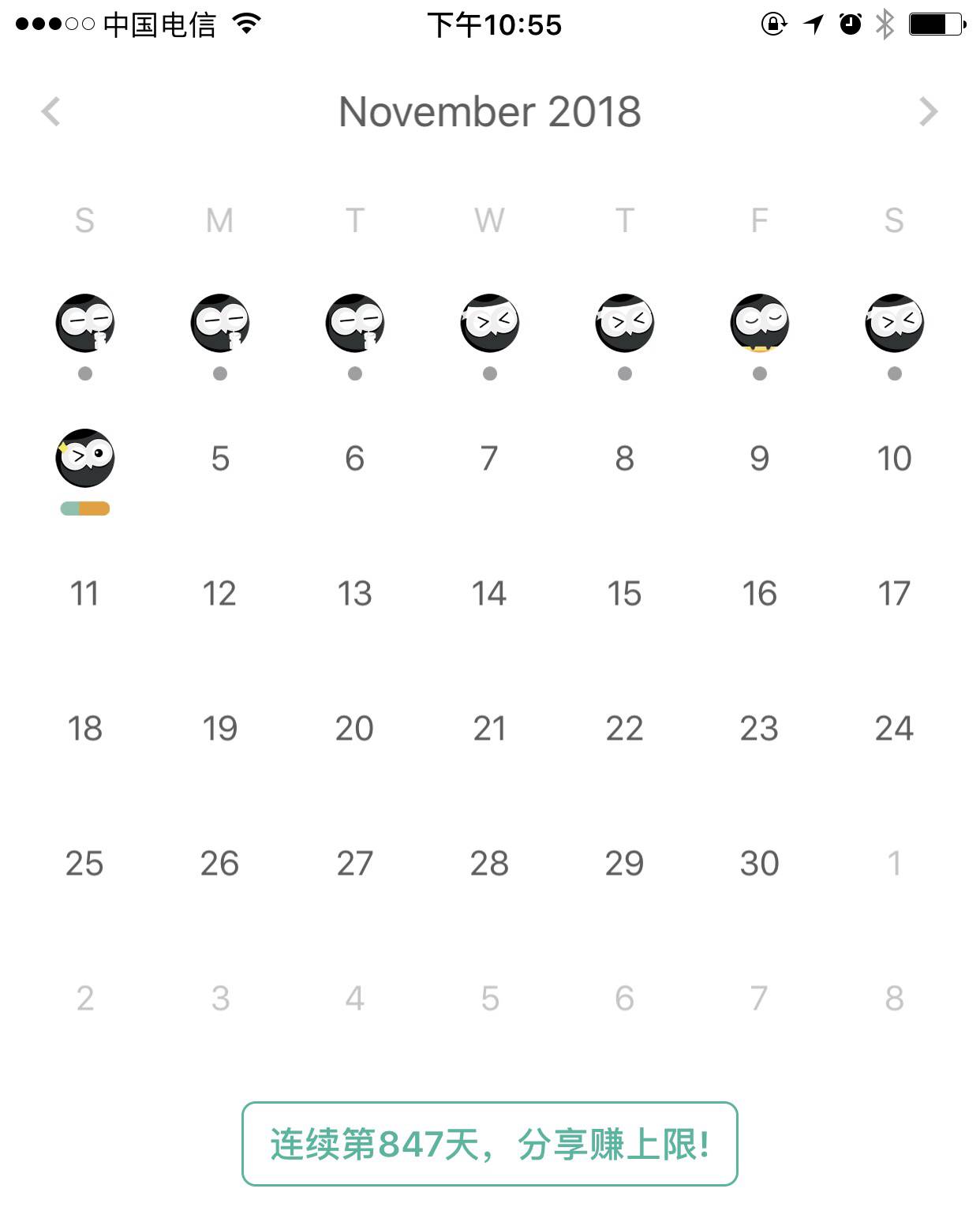Open November 25
Image resolution: width=980 pixels, height=1226 pixels.
(84, 864)
